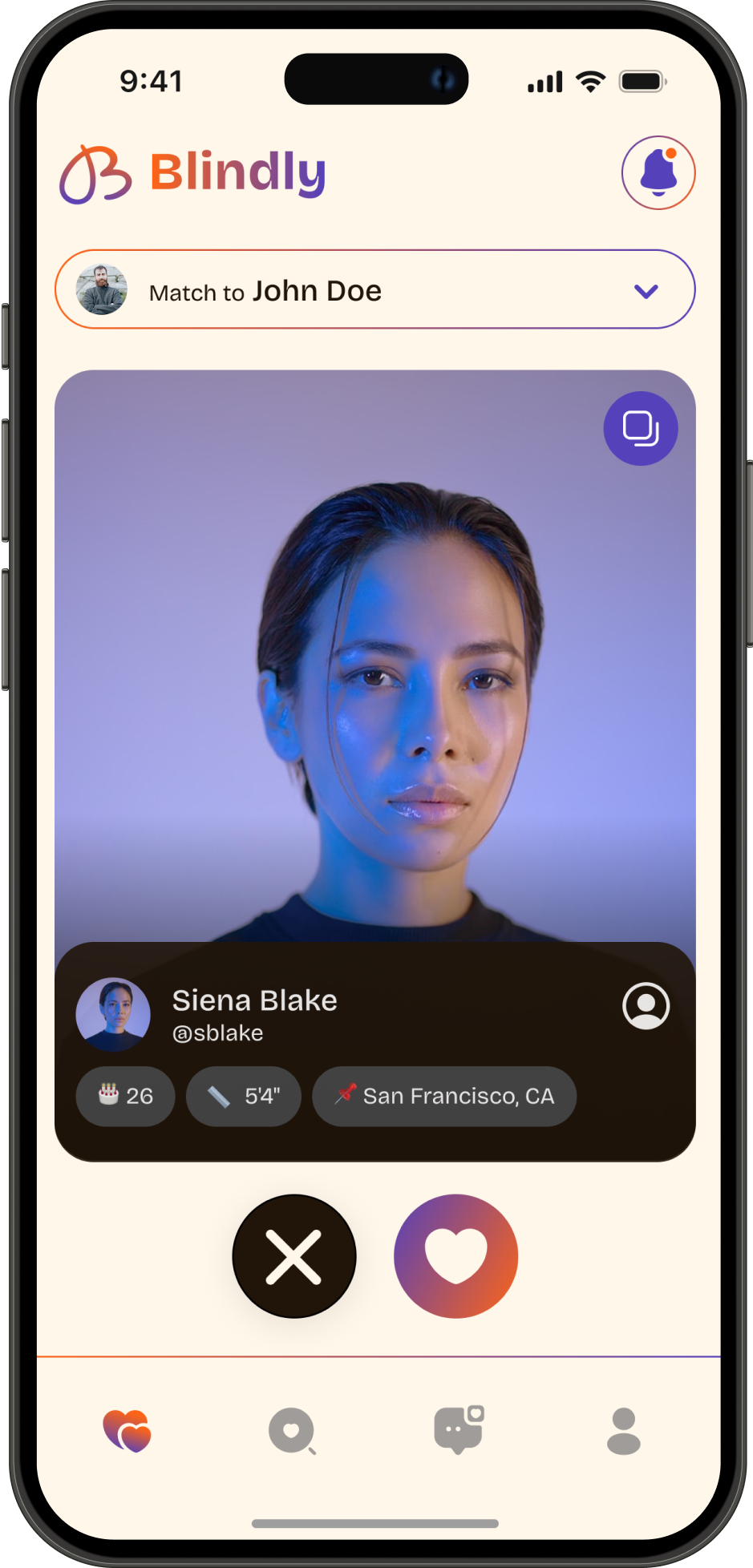
Task: Expand the Match to John Doe dropdown
Action: [646, 290]
